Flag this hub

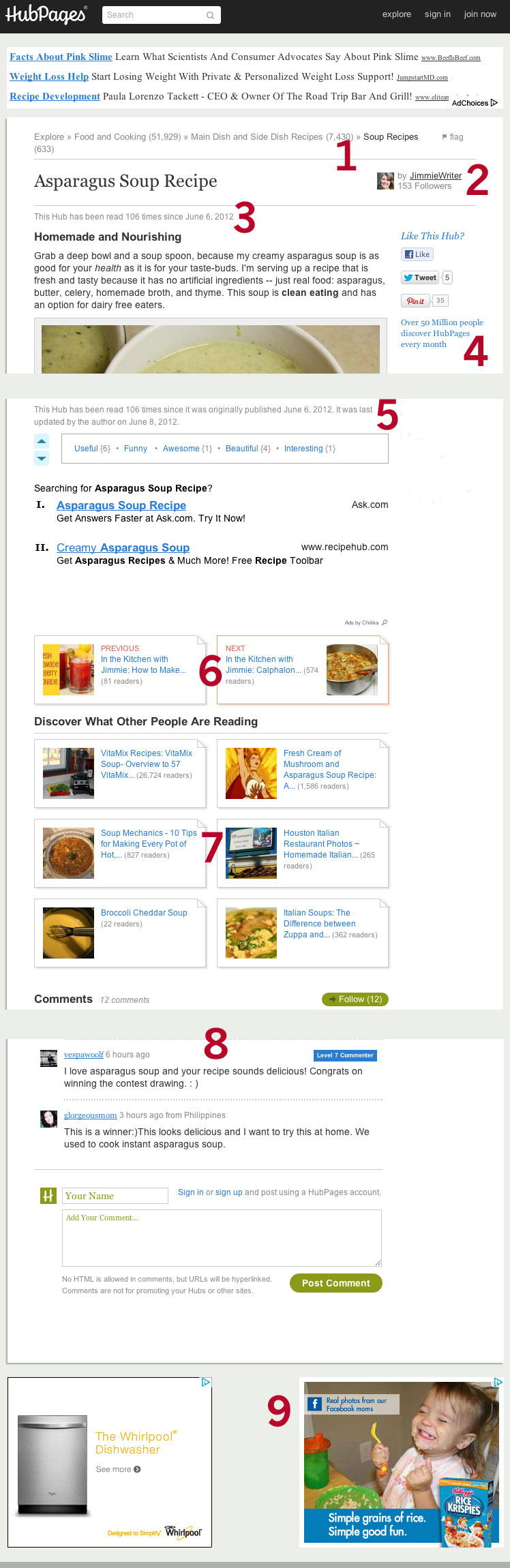[x=453, y=137]
